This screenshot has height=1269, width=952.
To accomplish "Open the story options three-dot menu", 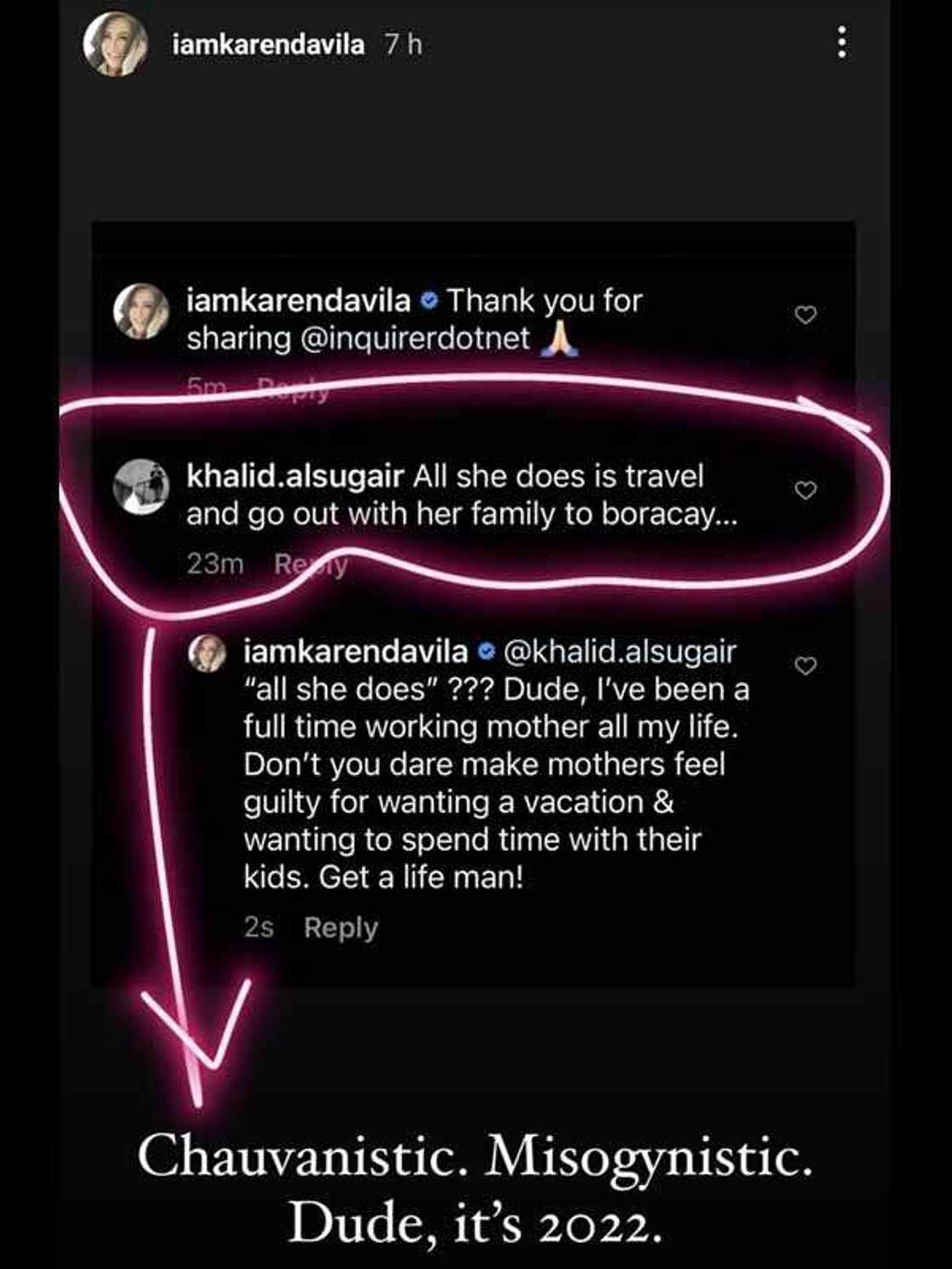I will click(x=841, y=42).
